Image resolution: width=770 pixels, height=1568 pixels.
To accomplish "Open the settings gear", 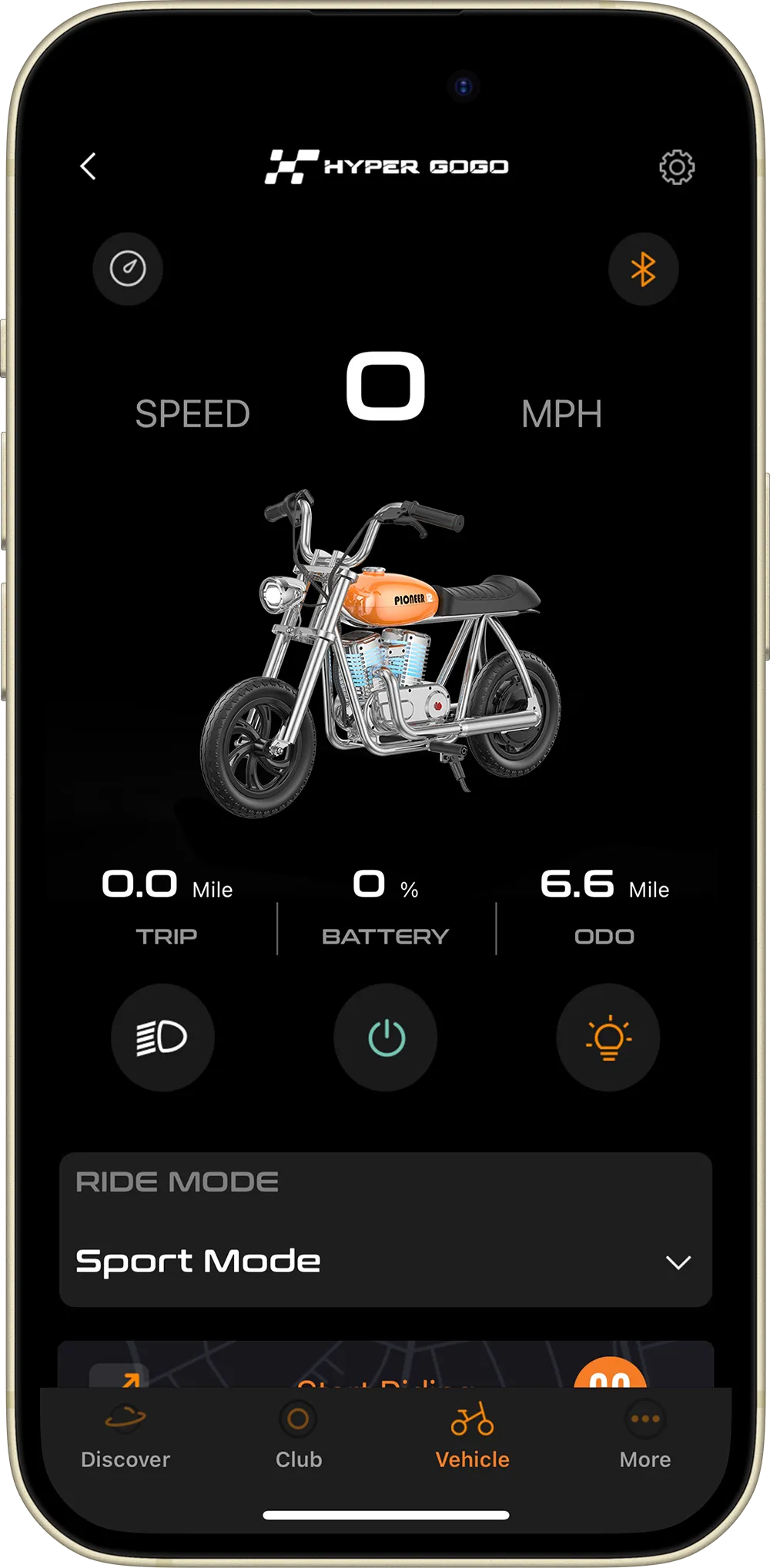I will click(x=676, y=167).
